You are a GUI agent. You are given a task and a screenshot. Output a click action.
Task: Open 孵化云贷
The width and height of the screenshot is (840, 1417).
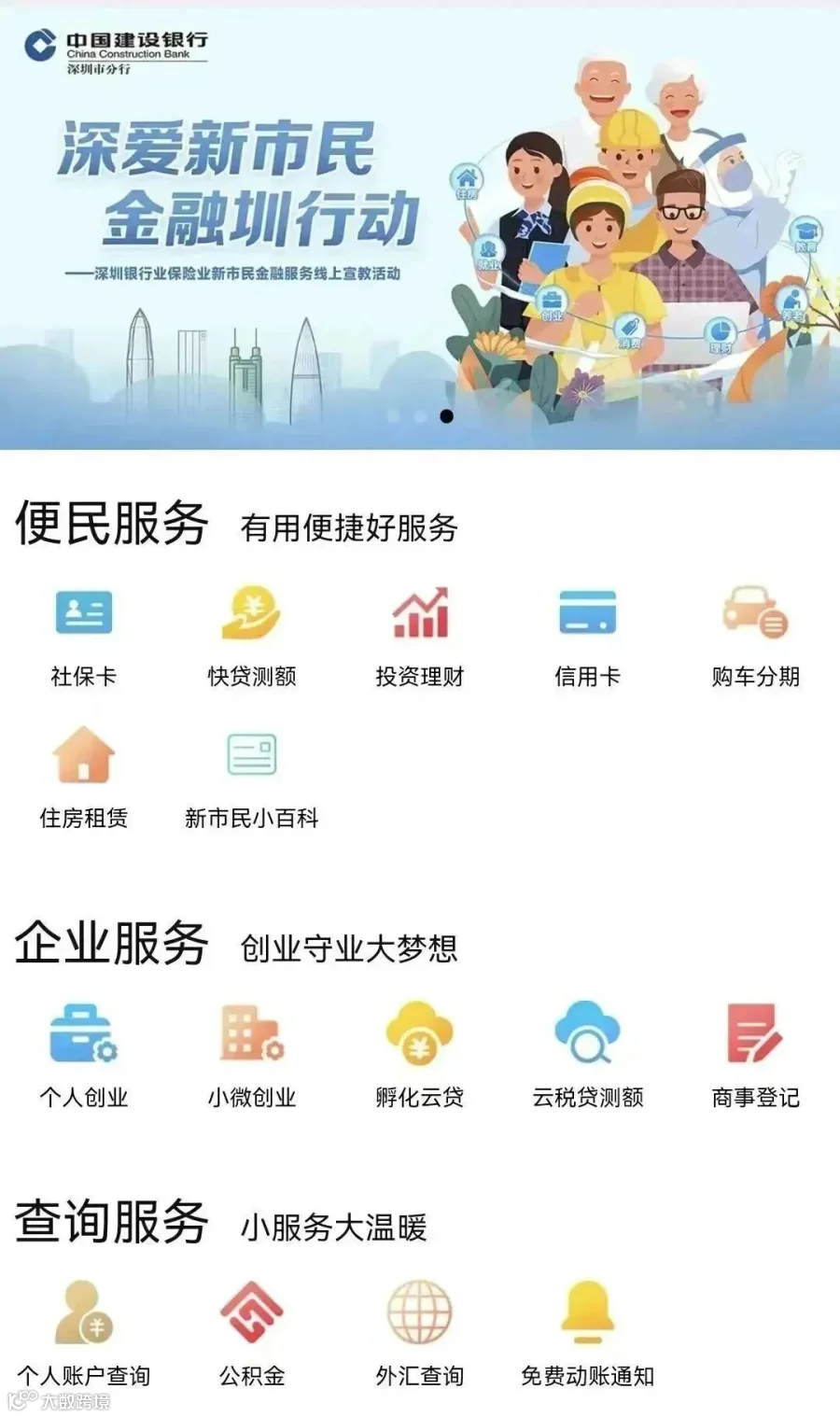[420, 1057]
